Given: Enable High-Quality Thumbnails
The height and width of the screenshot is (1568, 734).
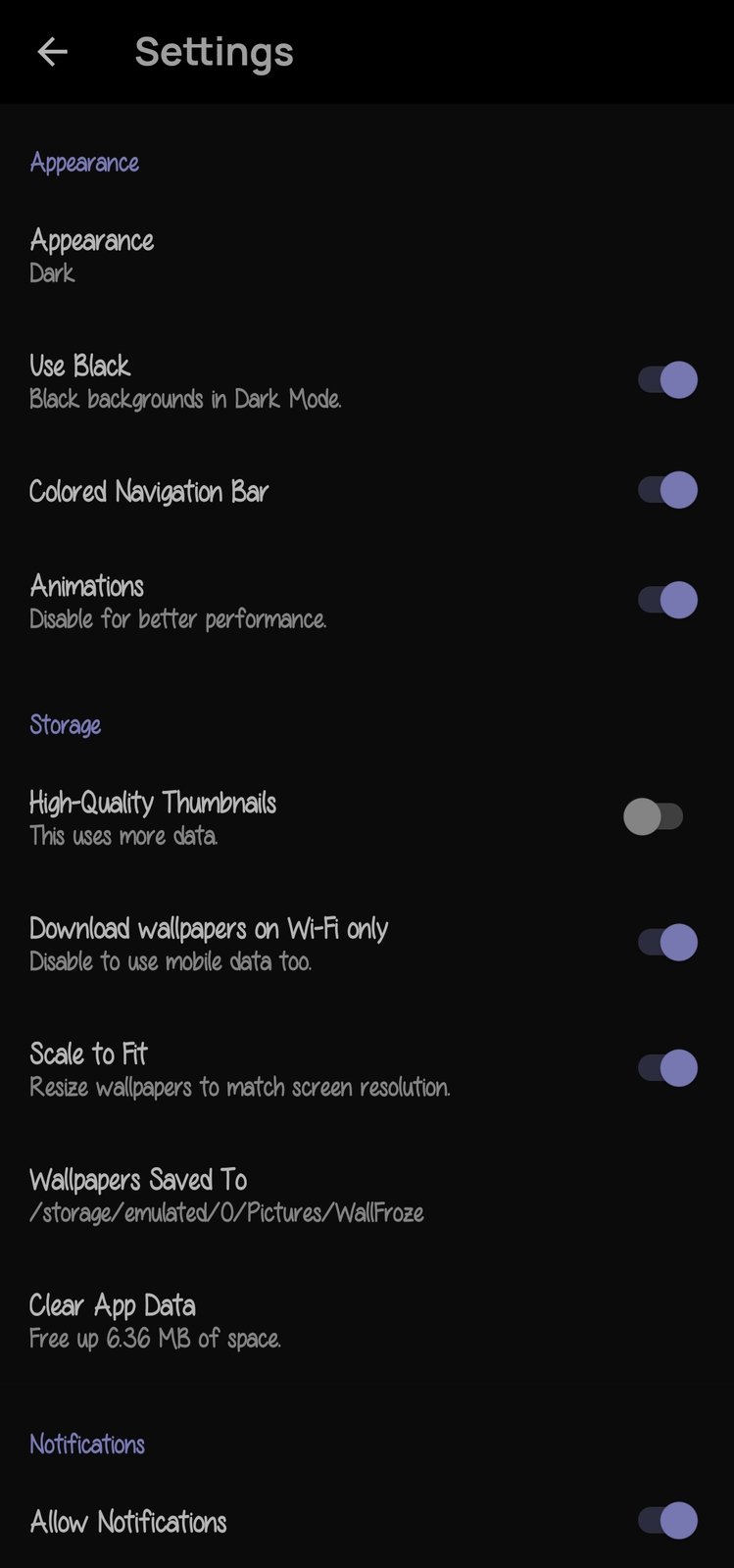Looking at the screenshot, I should pyautogui.click(x=654, y=816).
